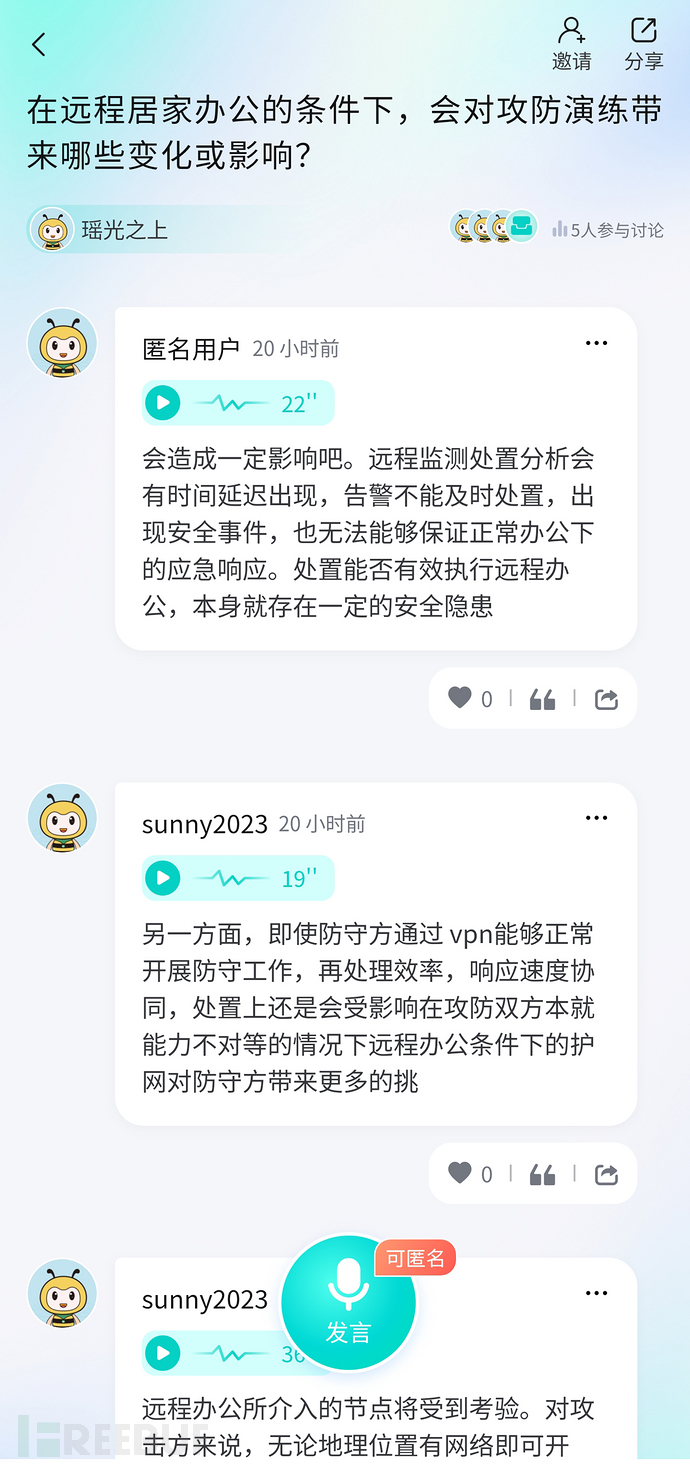The image size is (690, 1464).
Task: Open overflow menu on sunny2023's bottom post
Action: (596, 1293)
